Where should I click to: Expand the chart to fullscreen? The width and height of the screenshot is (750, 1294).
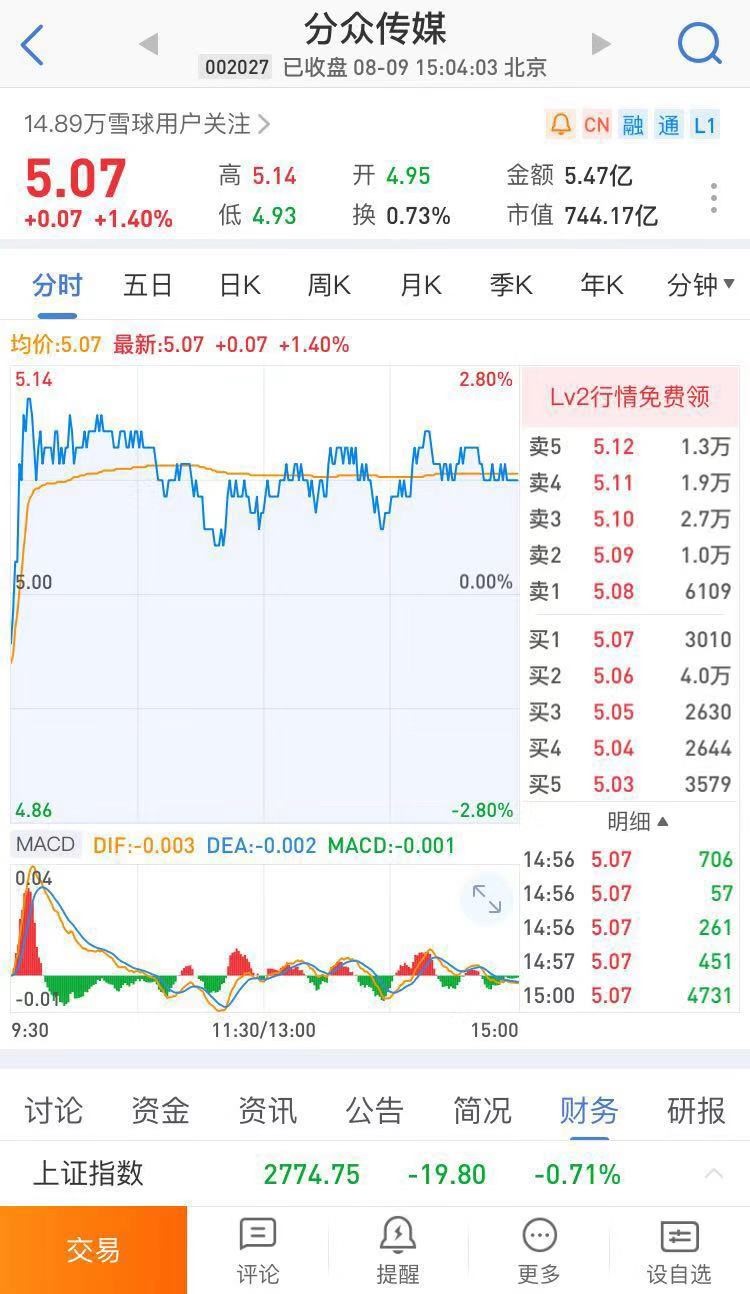tap(487, 899)
